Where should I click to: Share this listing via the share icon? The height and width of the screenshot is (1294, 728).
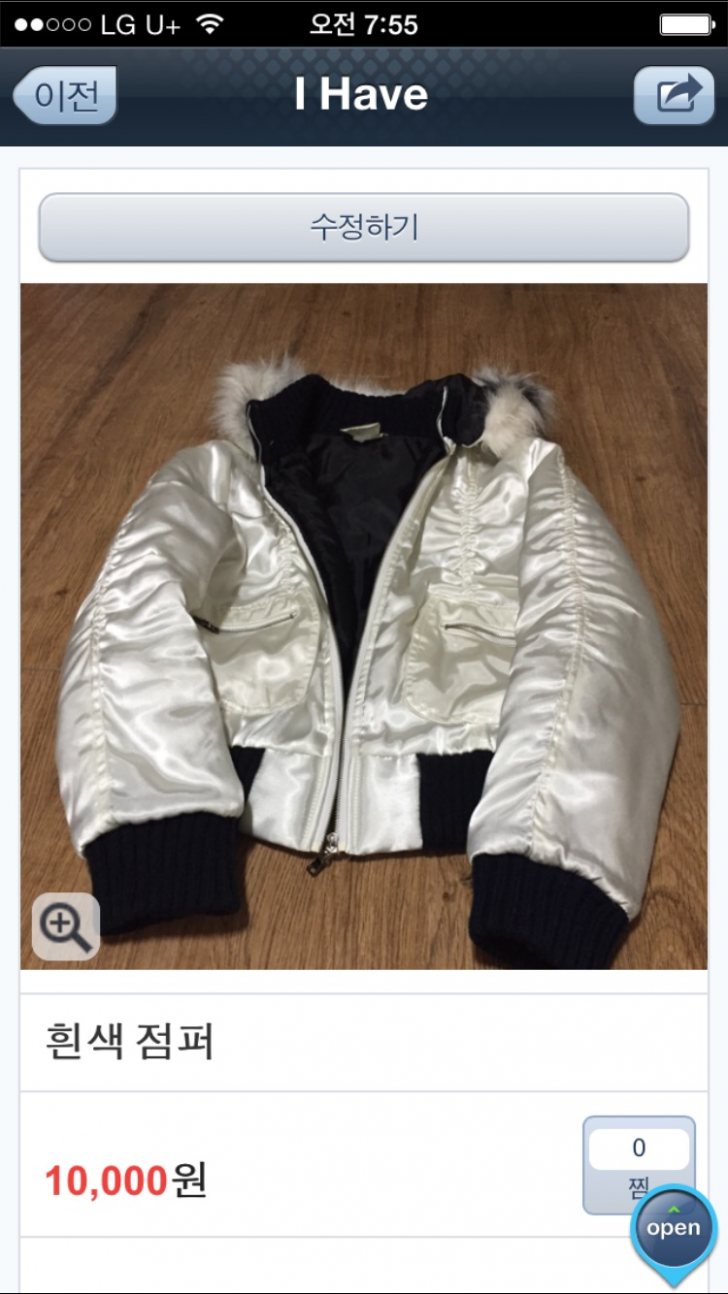pos(673,96)
